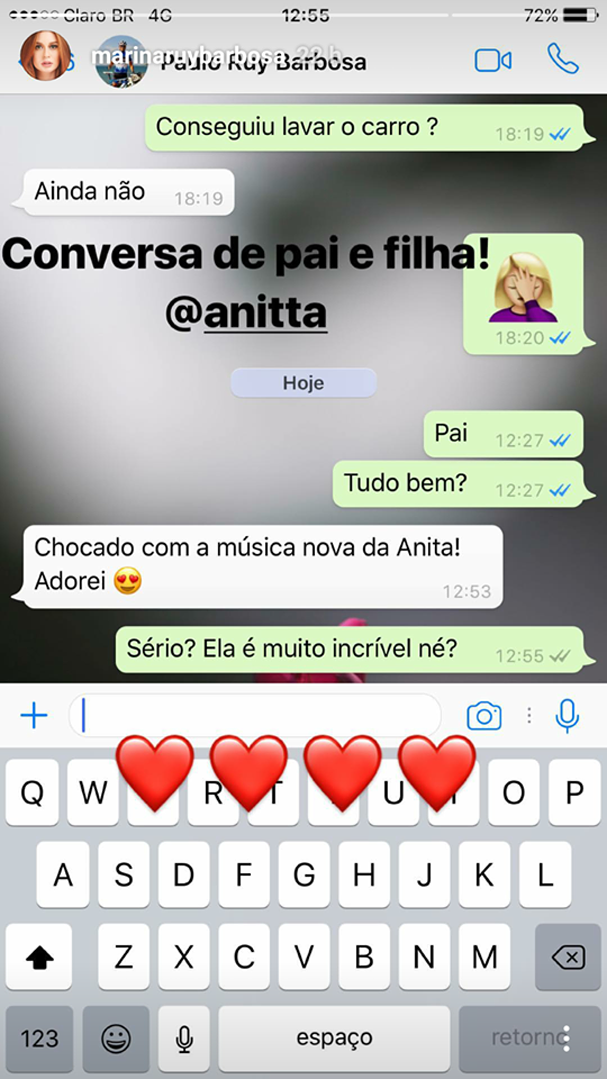Open the story's white three-dot options menu
The image size is (607, 1079).
(x=567, y=1037)
